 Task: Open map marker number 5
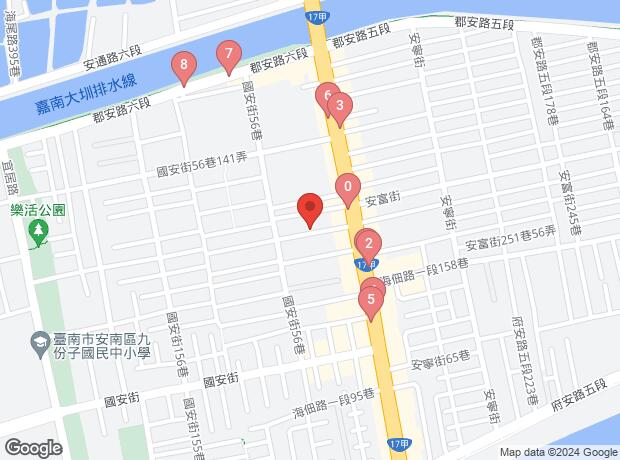coord(371,299)
